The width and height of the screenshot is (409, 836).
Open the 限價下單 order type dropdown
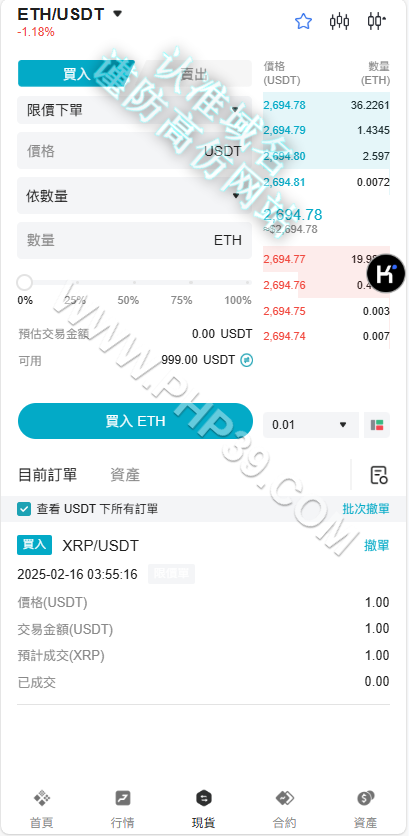coord(134,110)
